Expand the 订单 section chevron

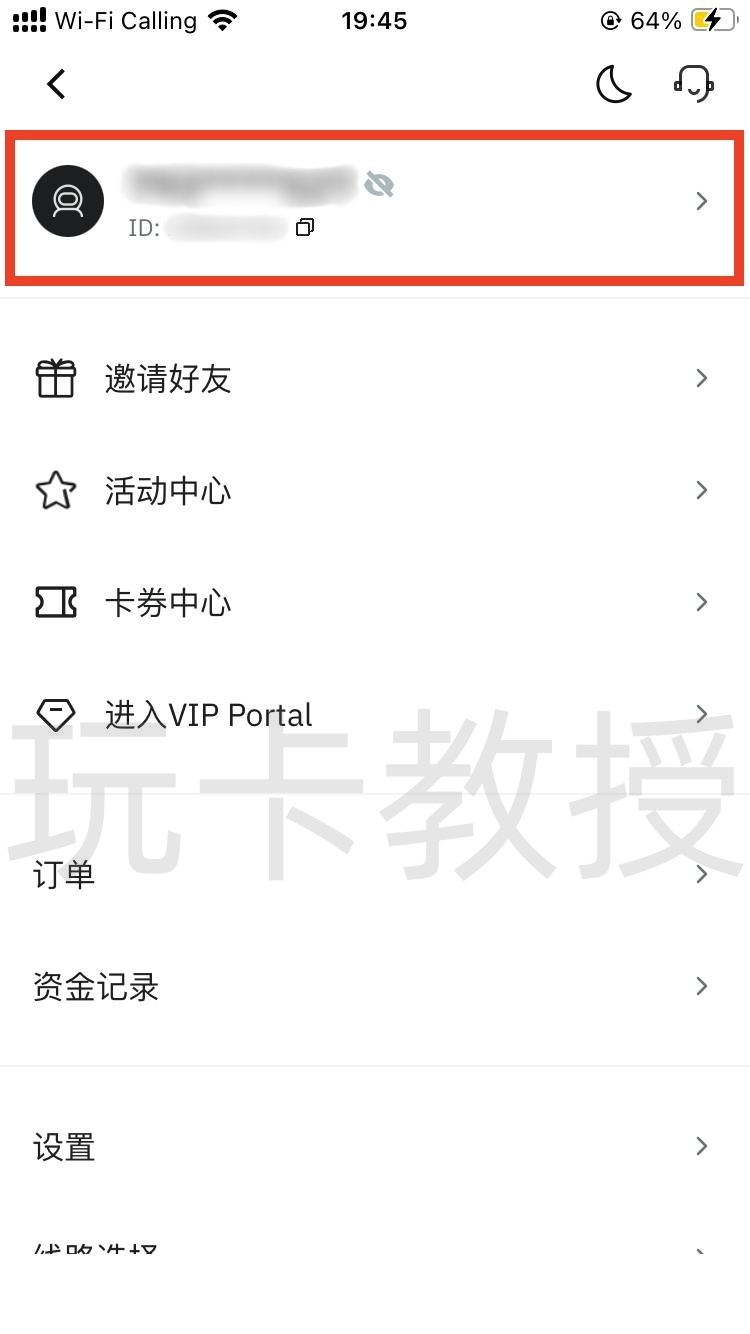[701, 874]
